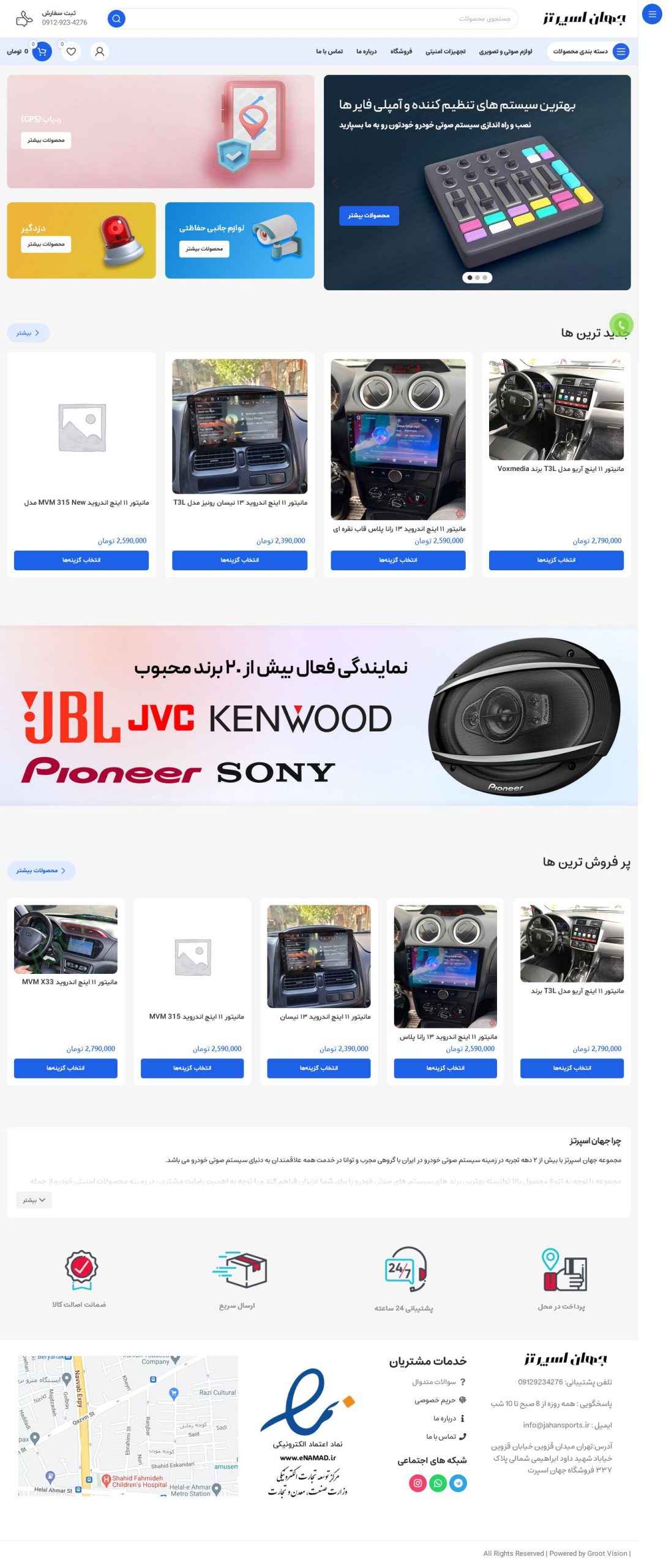Open more products in پر فروش ترین ها

coord(41,870)
